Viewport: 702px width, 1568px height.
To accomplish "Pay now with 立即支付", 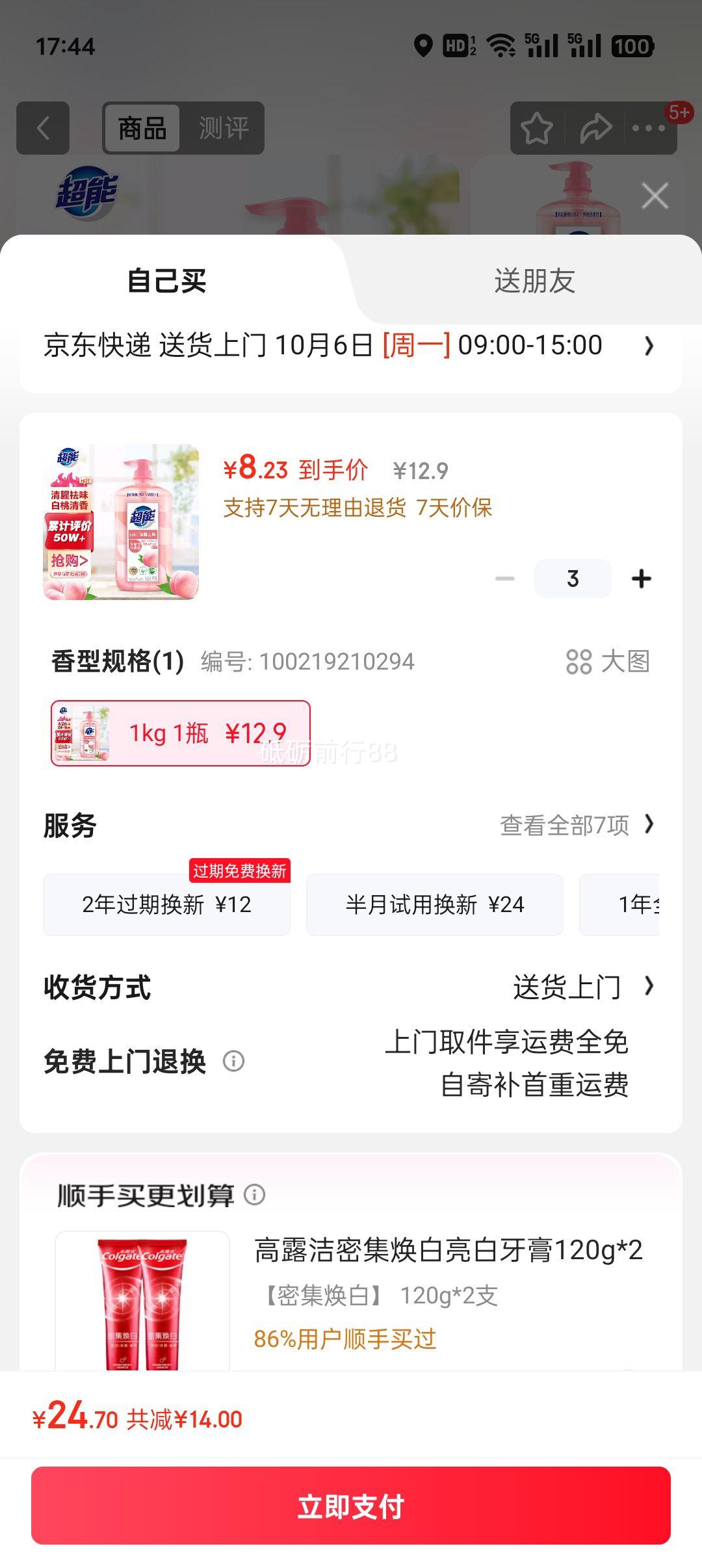I will (351, 1506).
